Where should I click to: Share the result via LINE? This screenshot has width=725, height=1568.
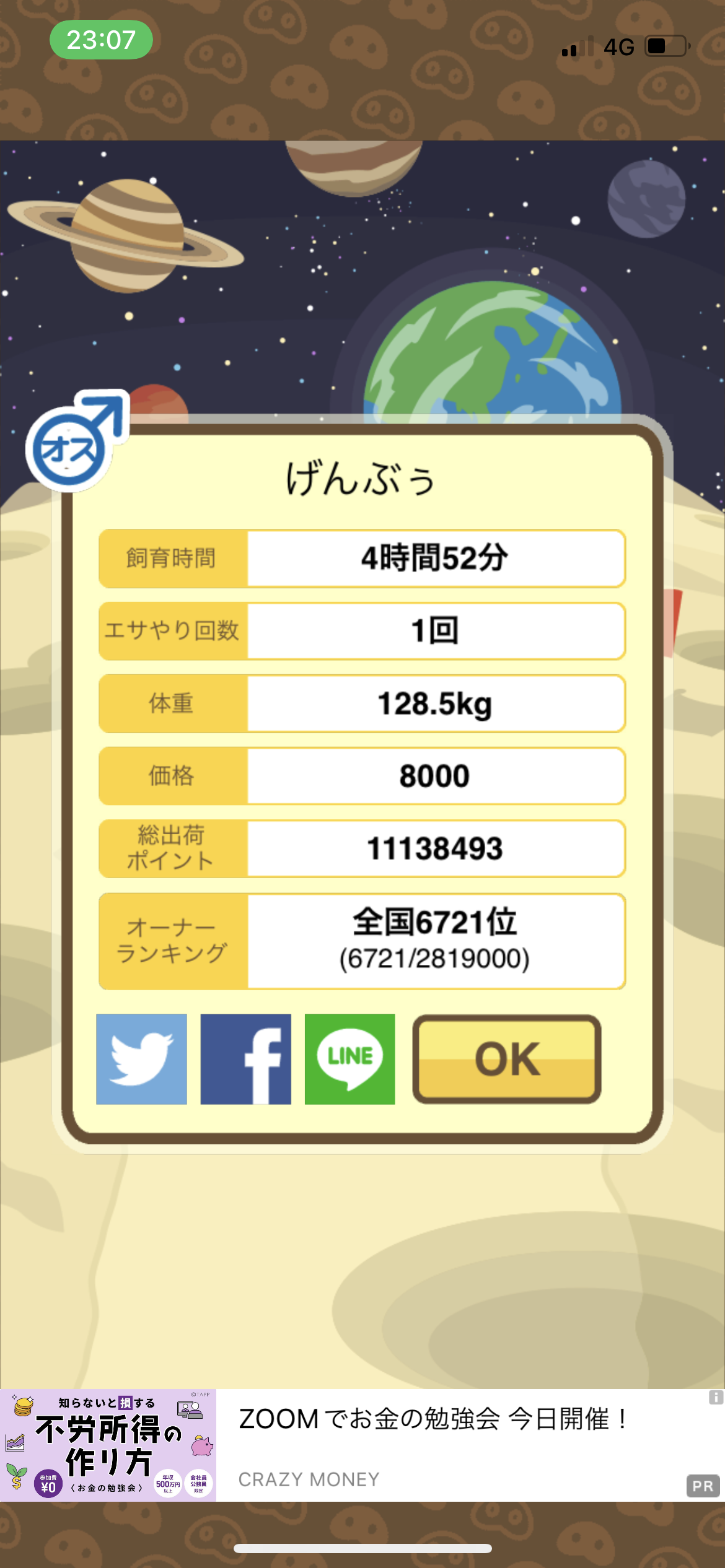(349, 1059)
